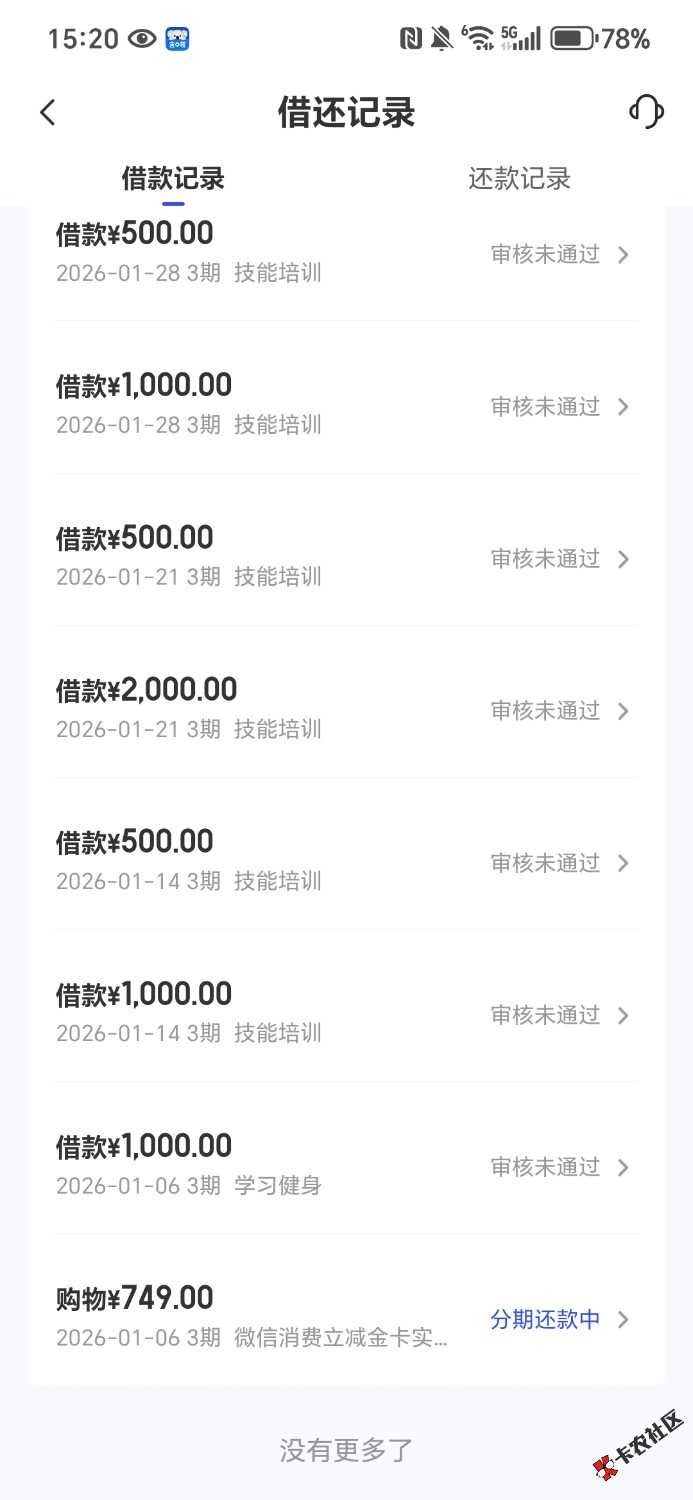
Task: Switch to the 还款记录 tab
Action: coord(519,179)
